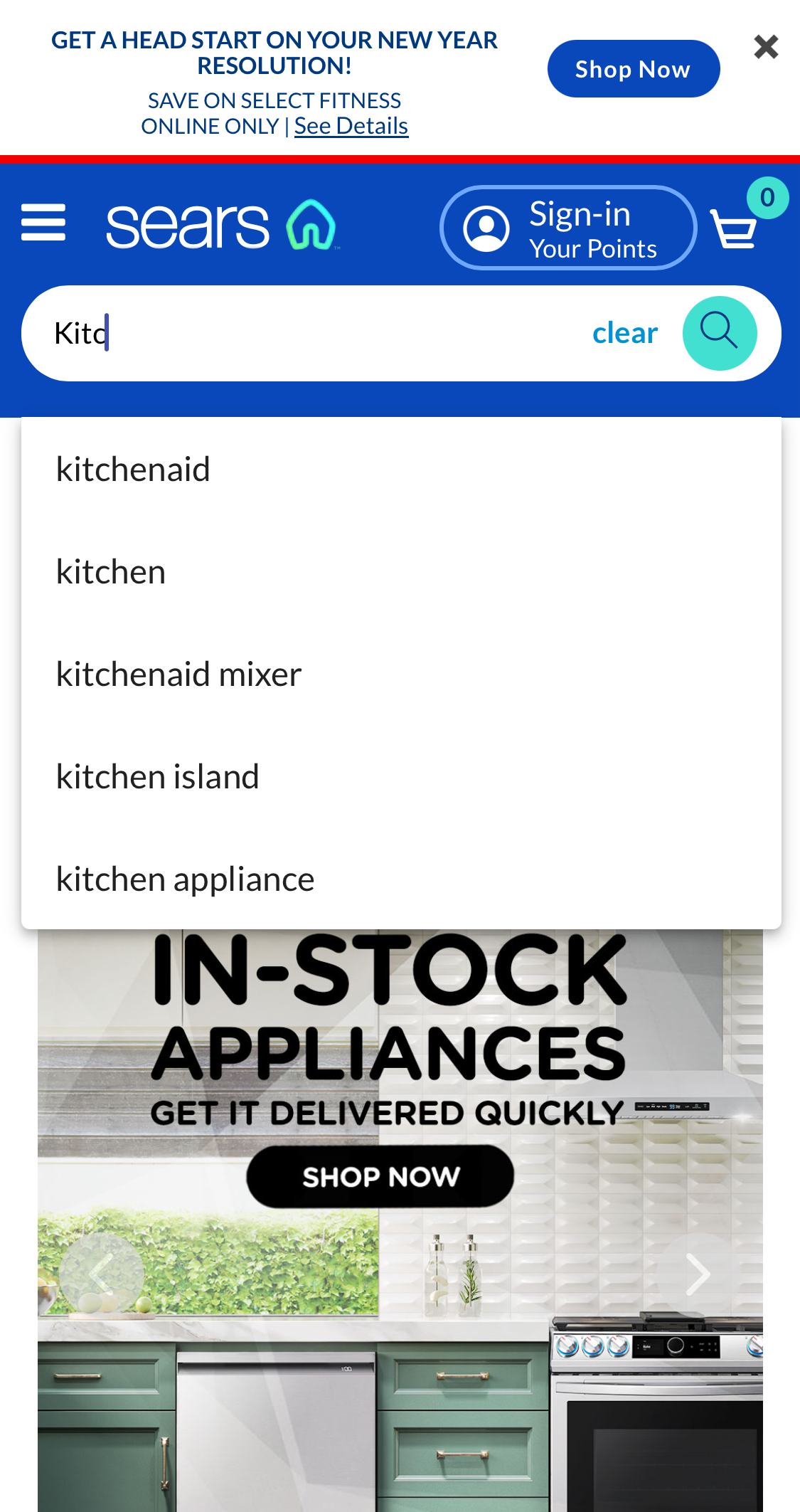Select the kitchen search suggestion
The image size is (800, 1512).
tap(110, 570)
